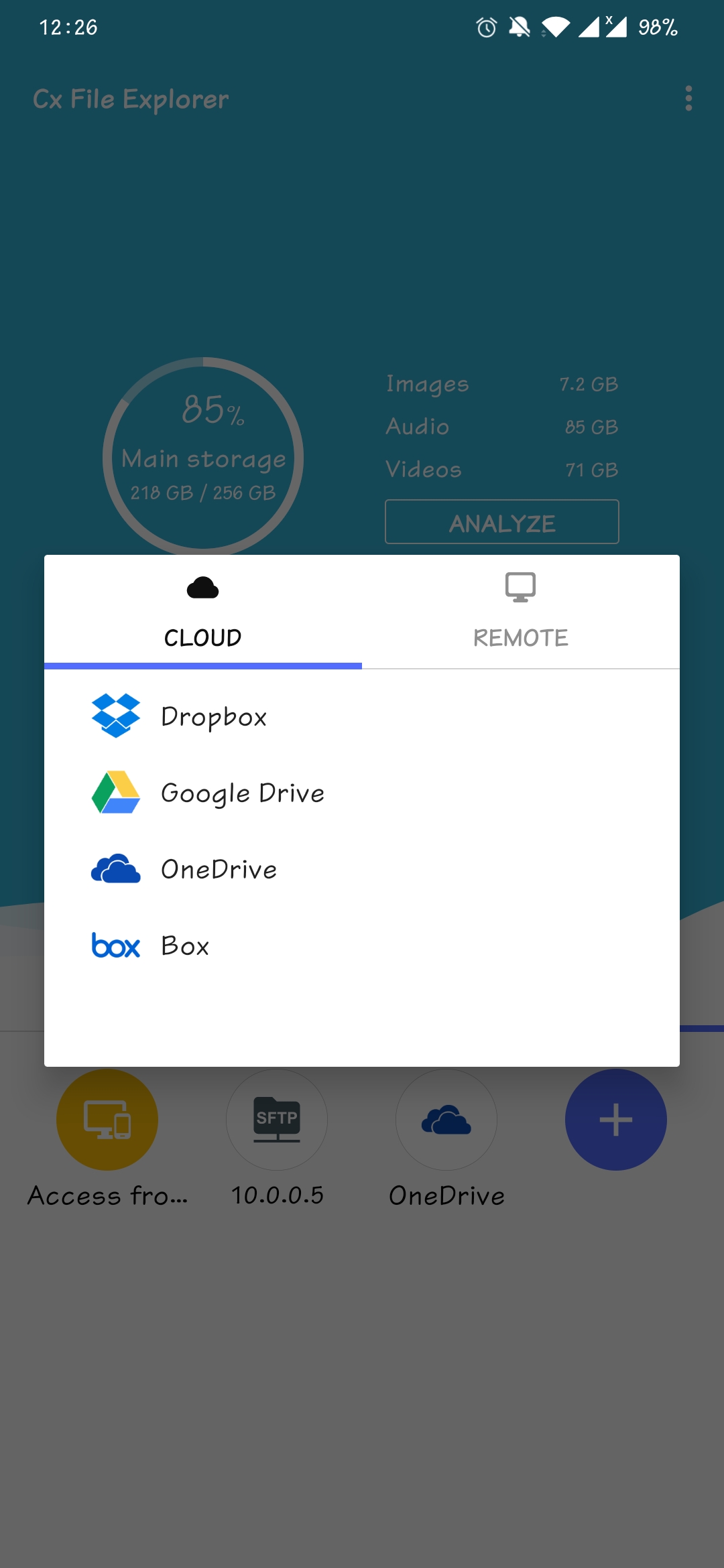Choose Dropbox from the cloud list
724x1568 pixels.
pyautogui.click(x=215, y=716)
